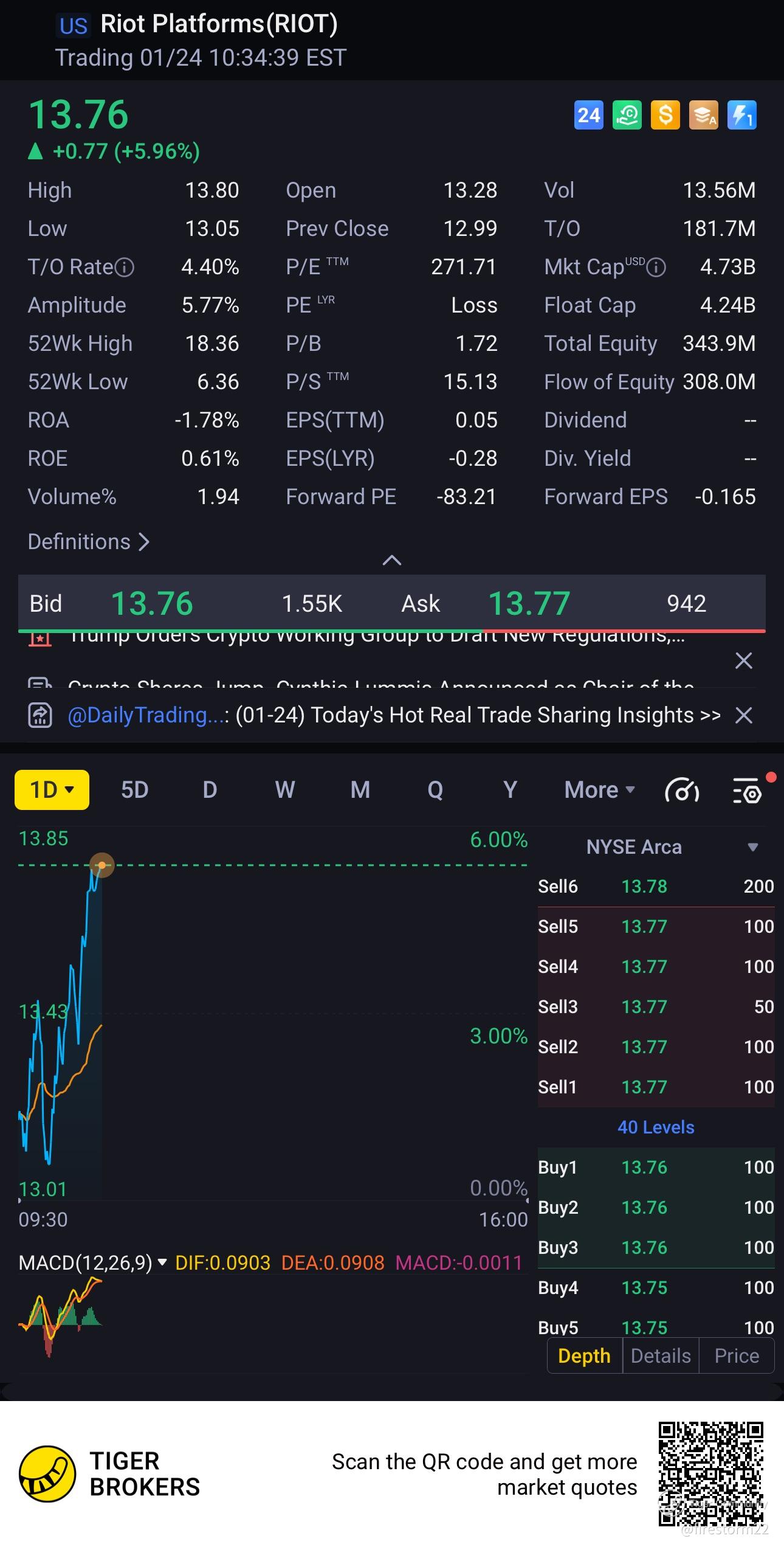Select the W weekly chart

[x=284, y=790]
